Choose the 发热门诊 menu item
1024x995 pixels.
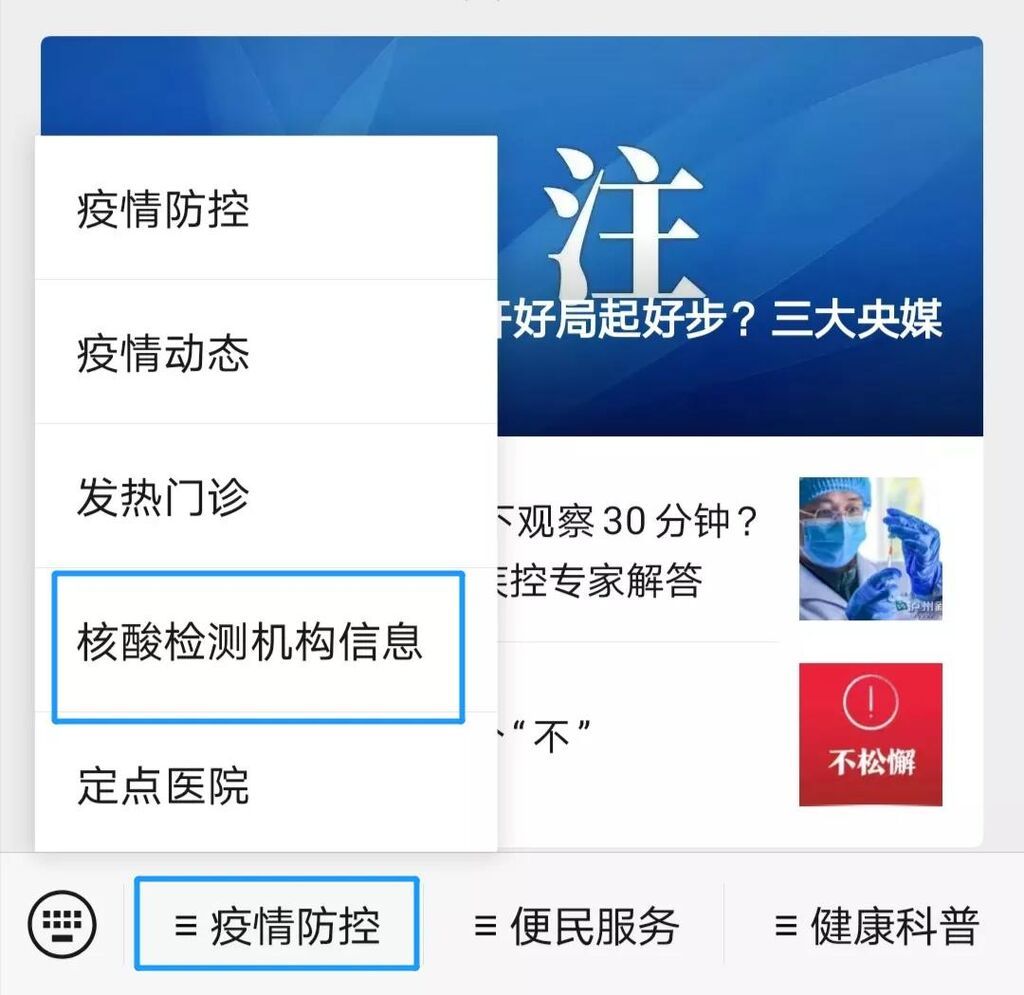[x=164, y=498]
